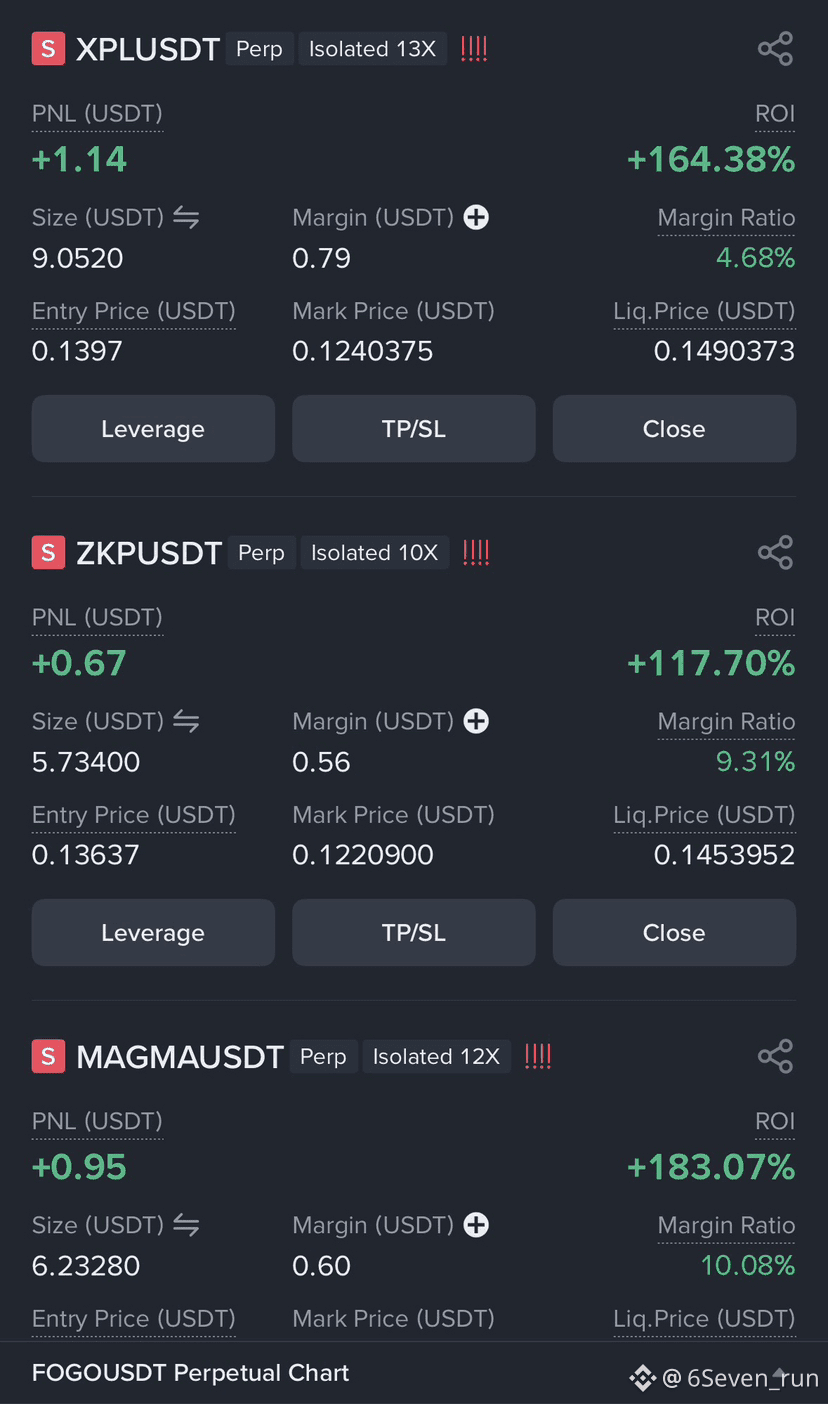Add margin to the XPLUSDT position
Image resolution: width=828 pixels, height=1404 pixels.
(x=476, y=218)
